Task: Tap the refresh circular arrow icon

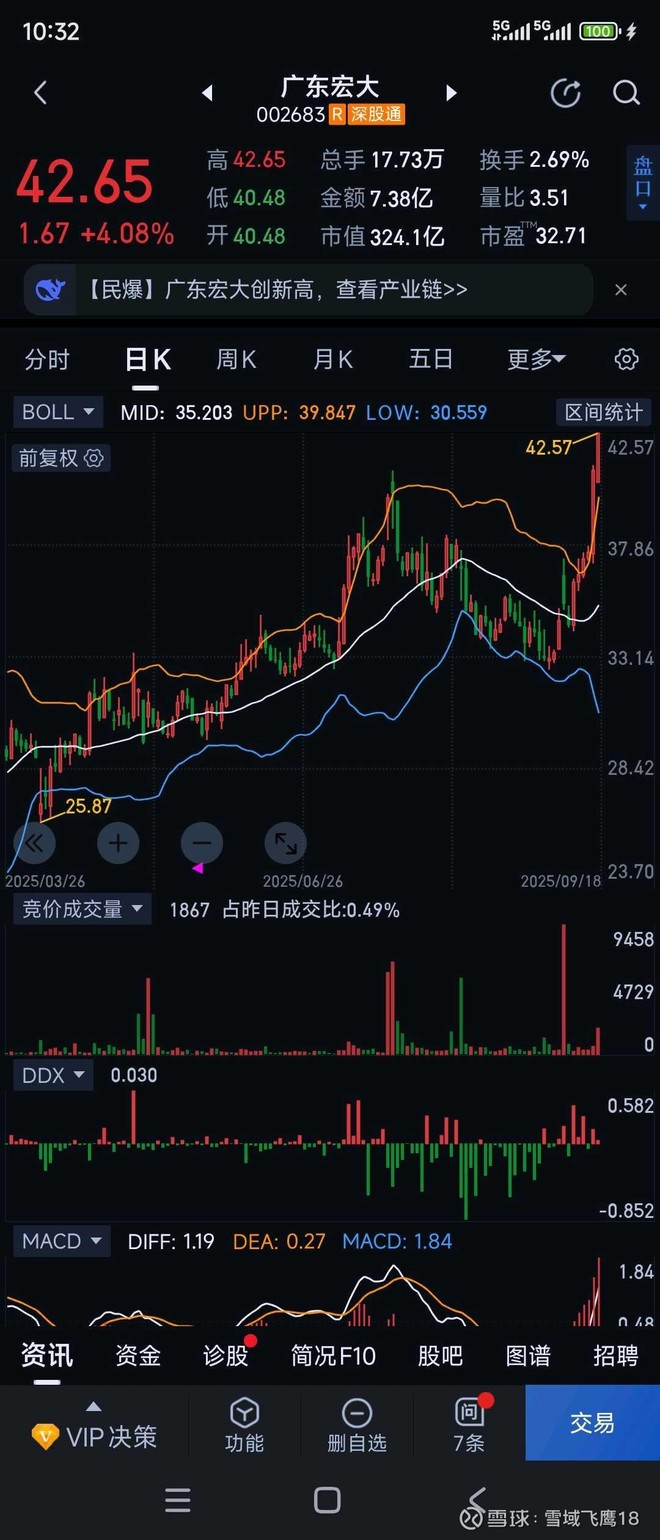Action: [566, 93]
